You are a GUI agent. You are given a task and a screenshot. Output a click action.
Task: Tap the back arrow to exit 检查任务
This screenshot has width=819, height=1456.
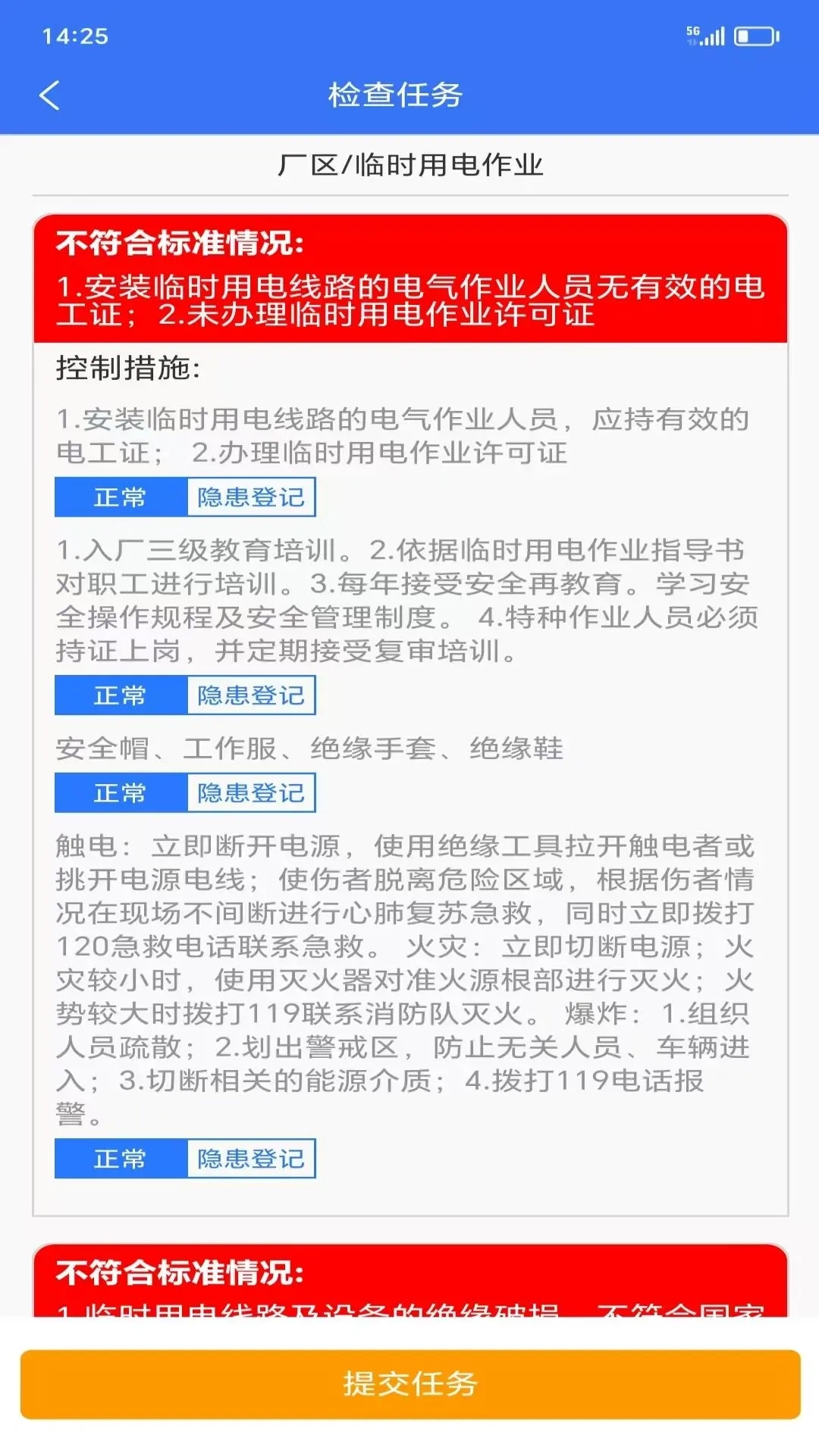pos(49,96)
